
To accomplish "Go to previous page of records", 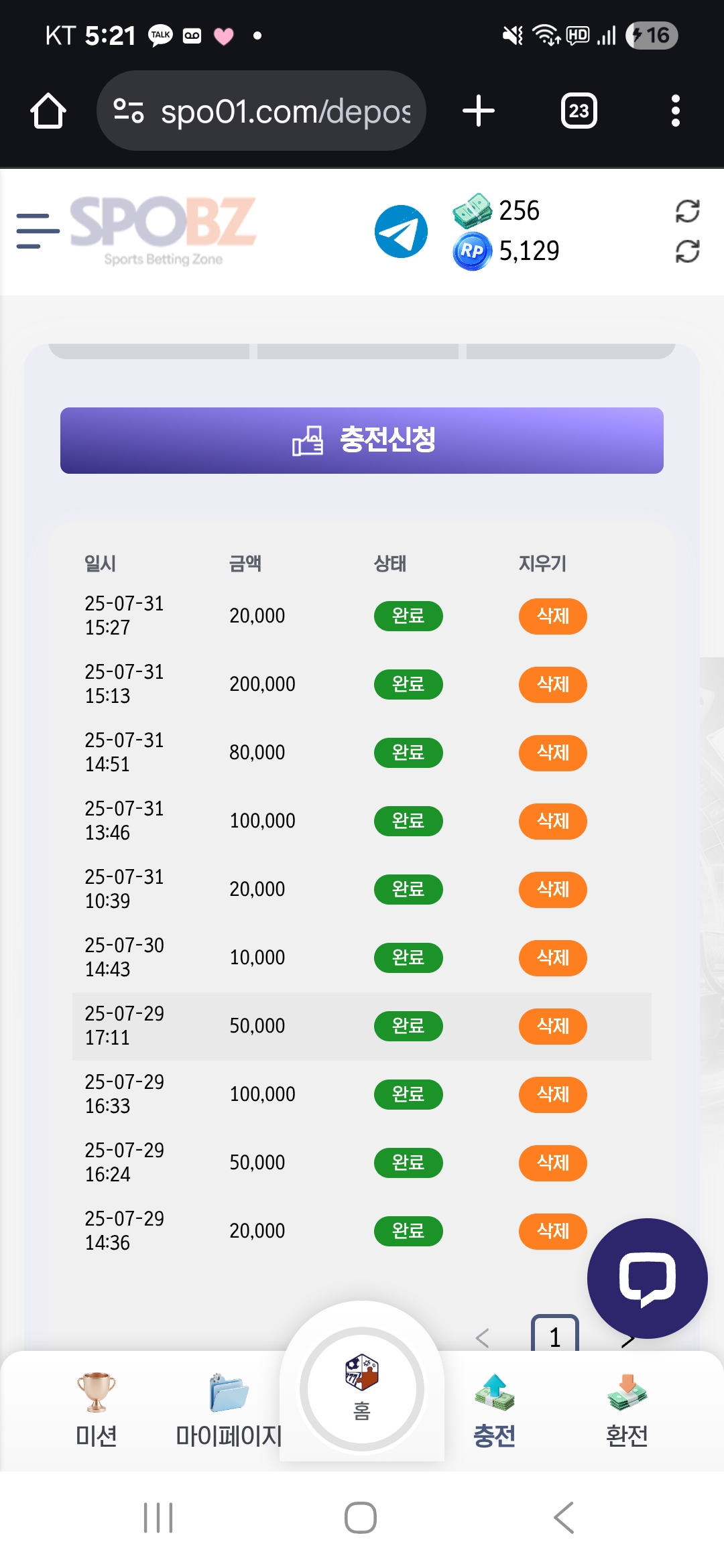I will pyautogui.click(x=482, y=1337).
